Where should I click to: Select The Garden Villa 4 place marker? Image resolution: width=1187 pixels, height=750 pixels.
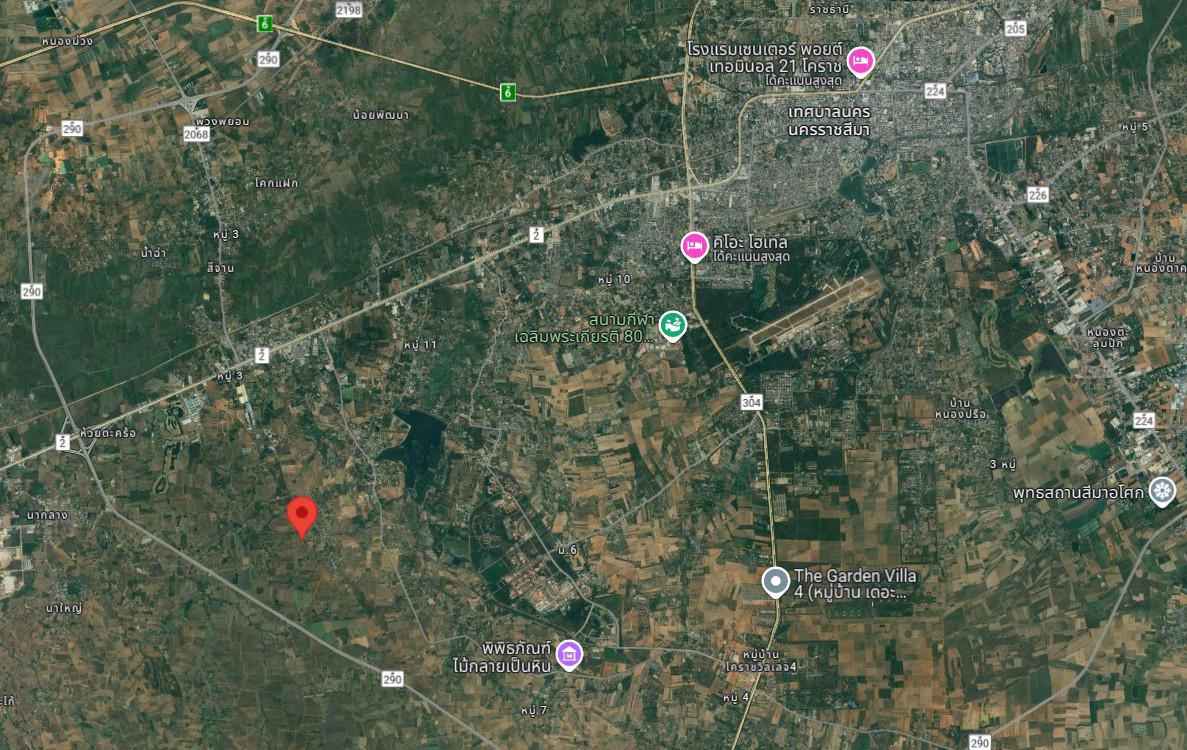tap(775, 582)
